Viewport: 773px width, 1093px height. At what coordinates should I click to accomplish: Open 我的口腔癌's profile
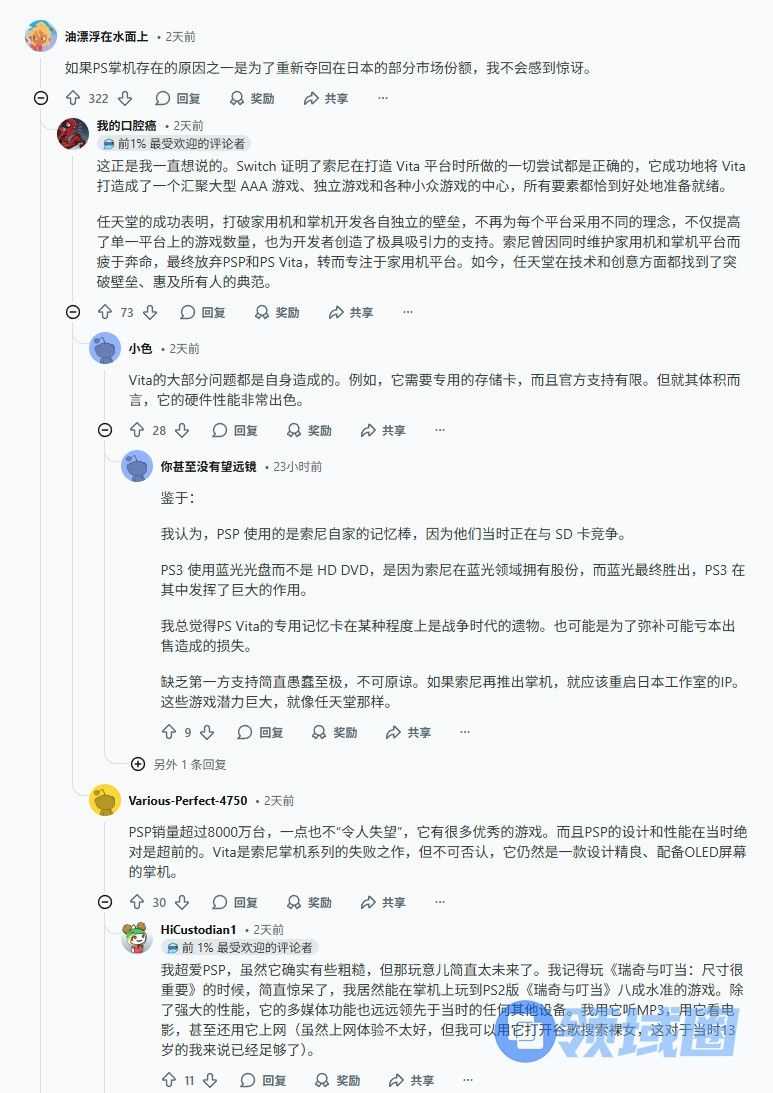126,125
